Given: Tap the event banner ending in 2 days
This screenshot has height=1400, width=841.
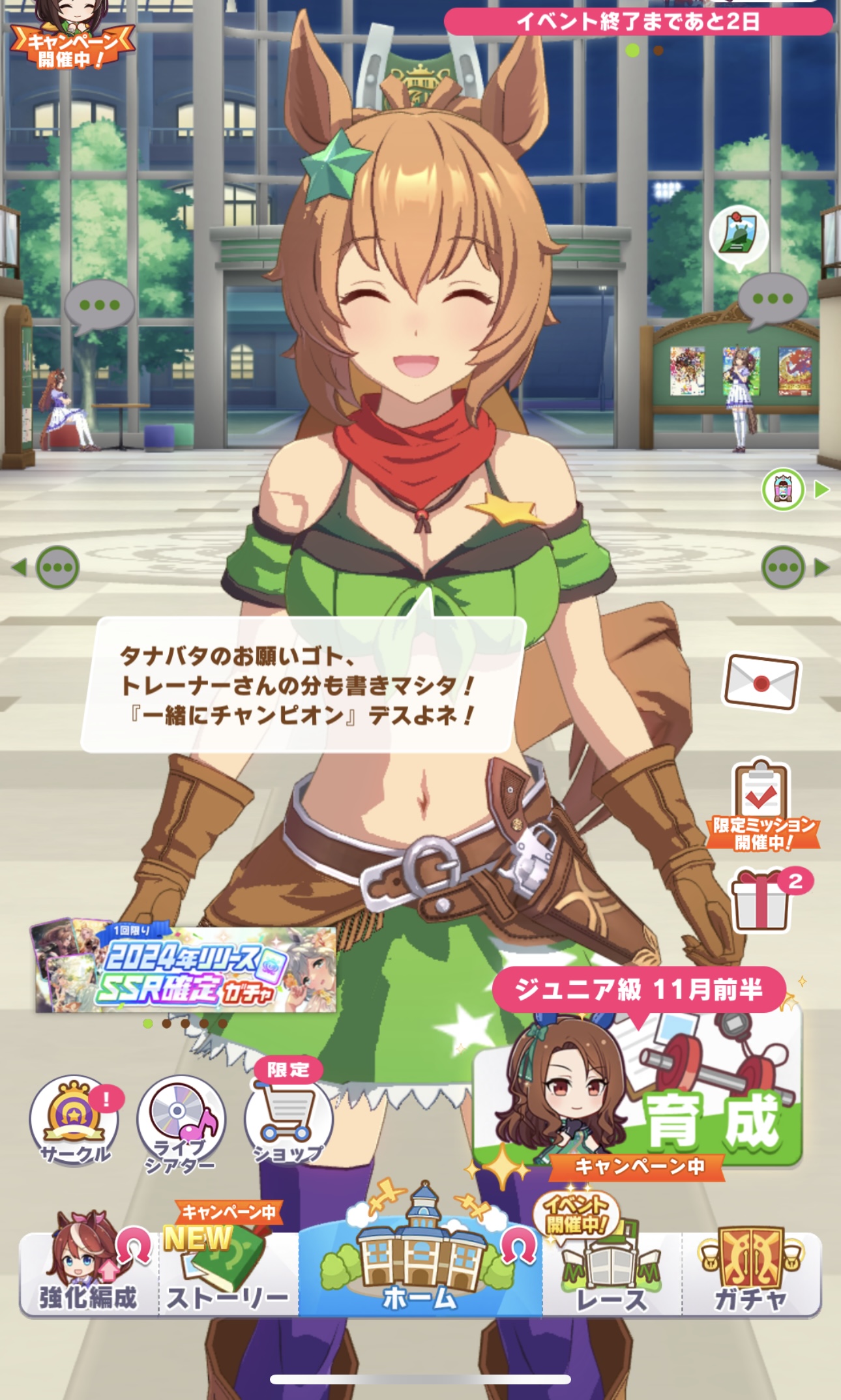Looking at the screenshot, I should tap(638, 22).
